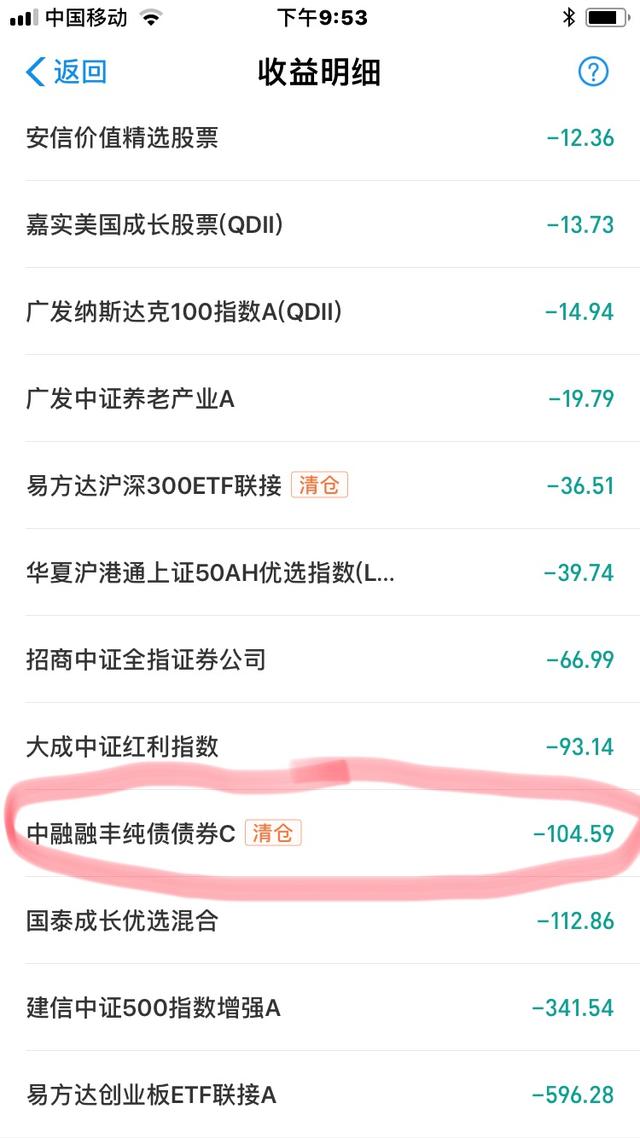Select the 国泰成长优选混合 fund
The width and height of the screenshot is (640, 1138).
pyautogui.click(x=320, y=921)
